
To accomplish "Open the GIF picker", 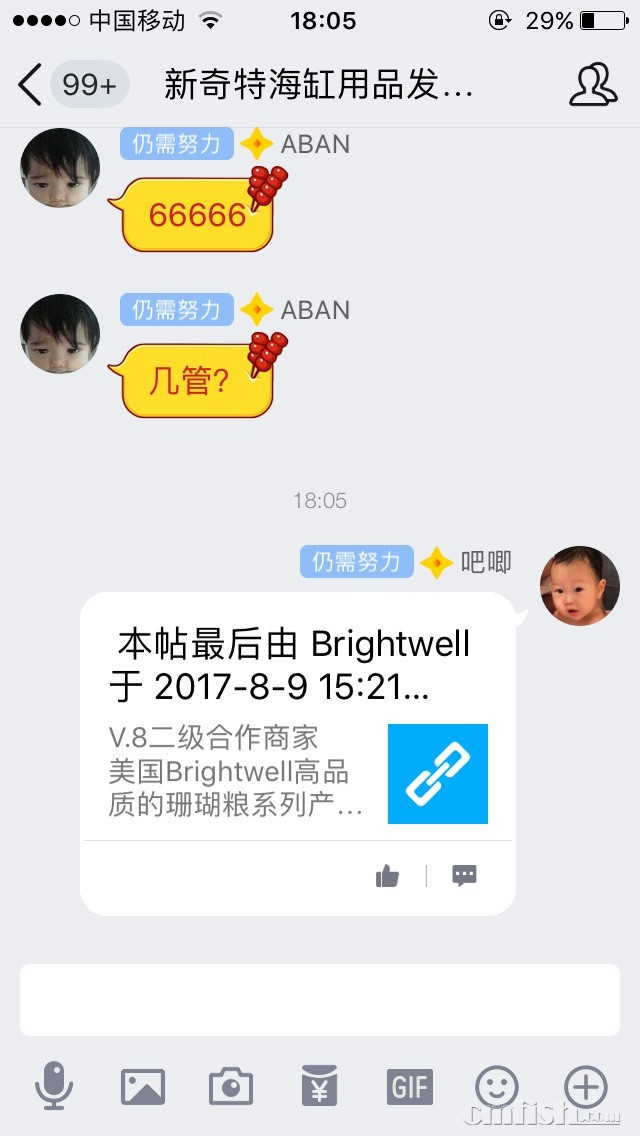I will tap(409, 1086).
